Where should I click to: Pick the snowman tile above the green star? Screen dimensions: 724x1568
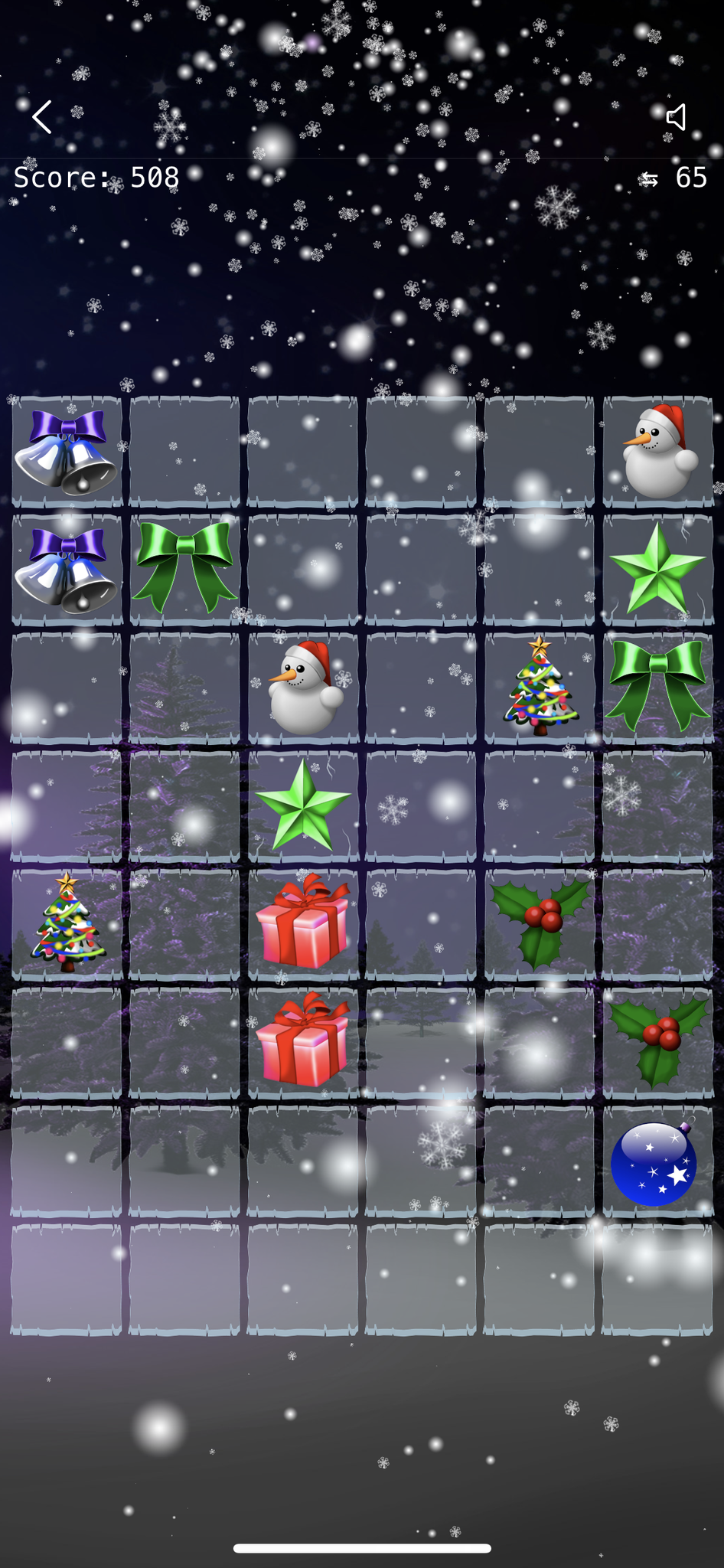tap(658, 452)
